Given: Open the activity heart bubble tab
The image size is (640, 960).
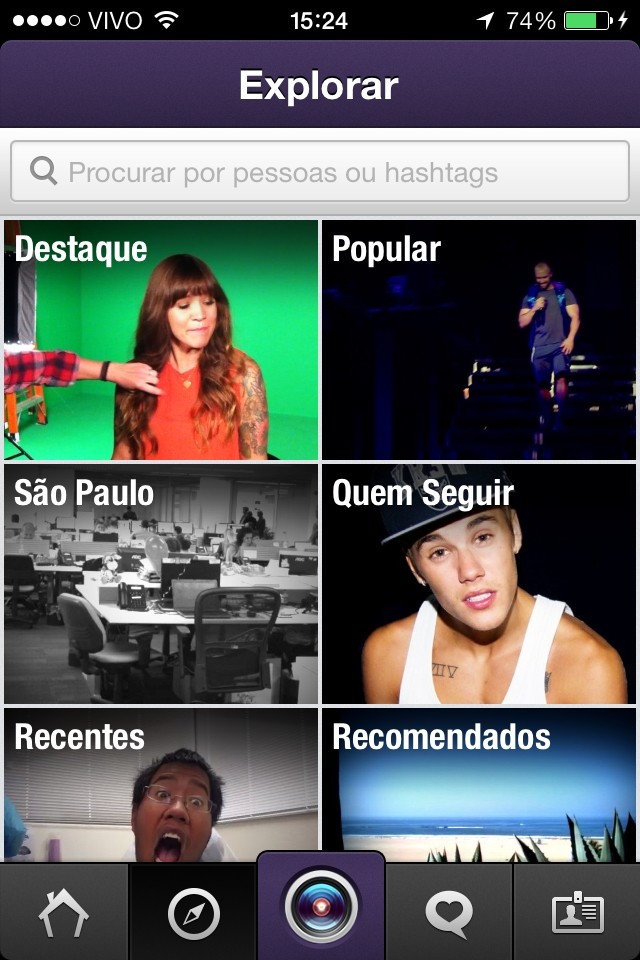Looking at the screenshot, I should (x=449, y=912).
